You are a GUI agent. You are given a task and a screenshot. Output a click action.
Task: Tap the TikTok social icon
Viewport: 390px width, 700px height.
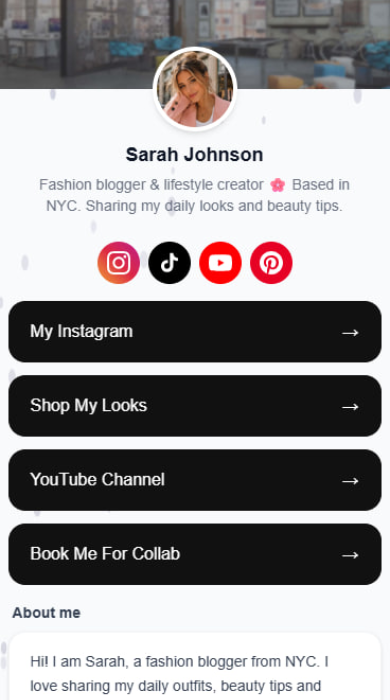coord(170,262)
